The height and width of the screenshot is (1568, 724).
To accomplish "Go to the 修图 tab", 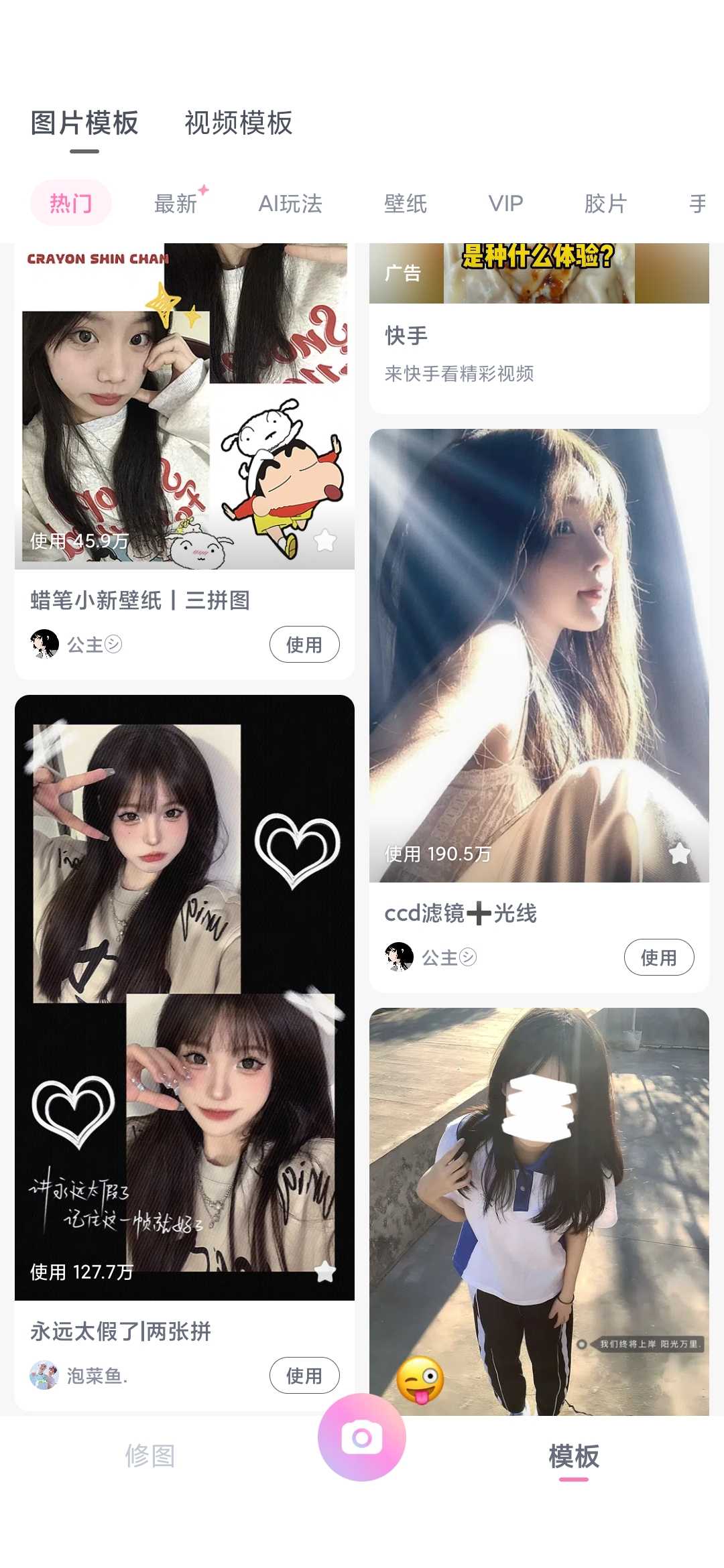I will pos(150,1455).
